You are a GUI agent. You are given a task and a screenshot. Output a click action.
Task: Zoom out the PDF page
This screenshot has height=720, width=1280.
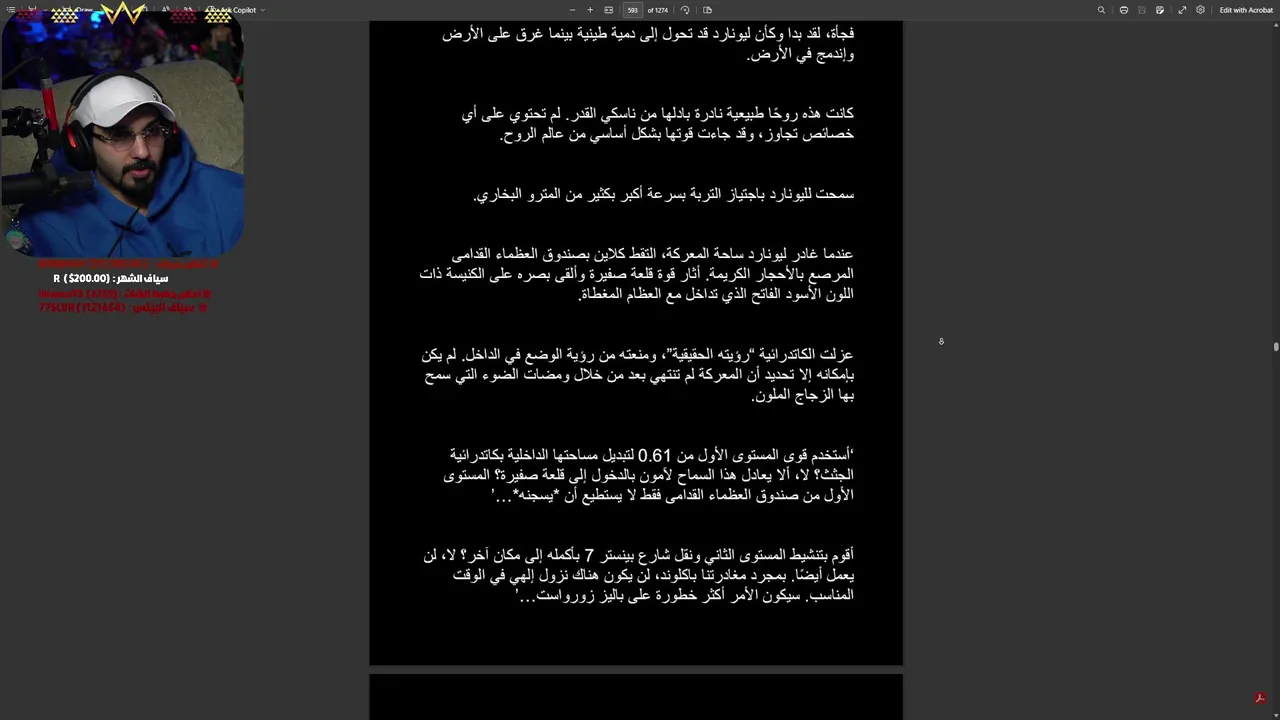pyautogui.click(x=572, y=10)
